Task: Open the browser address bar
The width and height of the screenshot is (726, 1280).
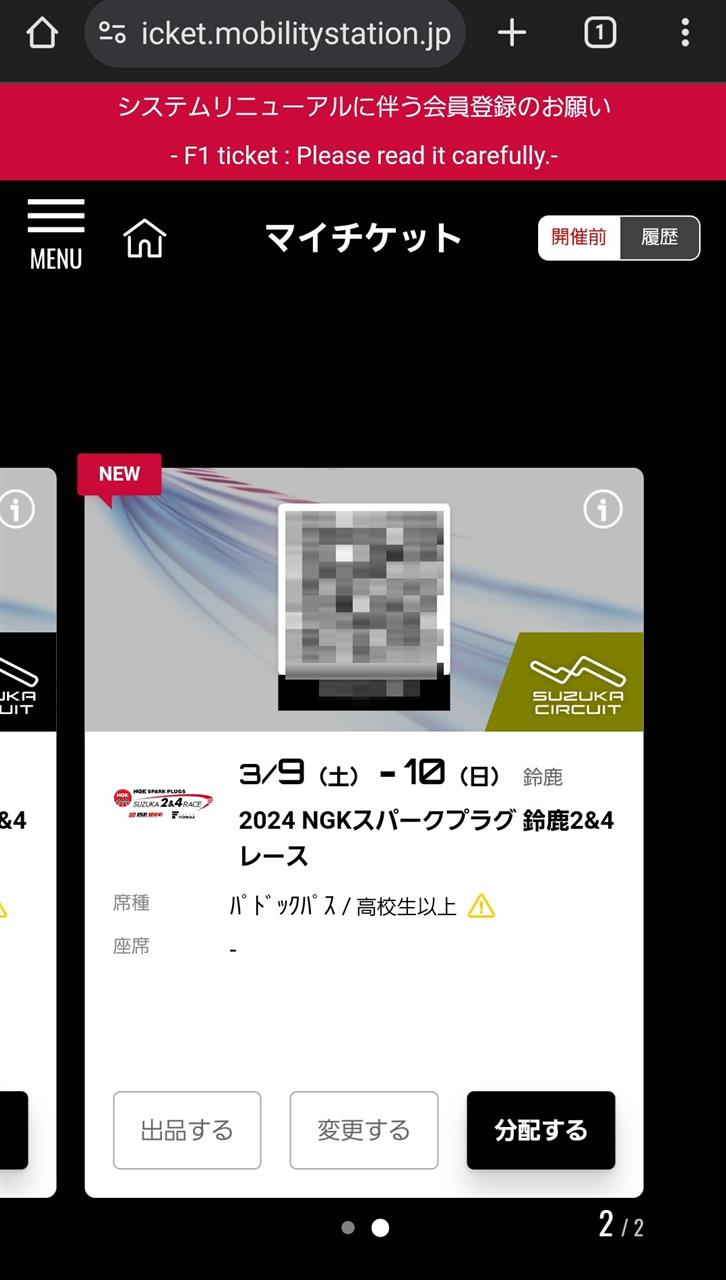Action: [x=275, y=34]
